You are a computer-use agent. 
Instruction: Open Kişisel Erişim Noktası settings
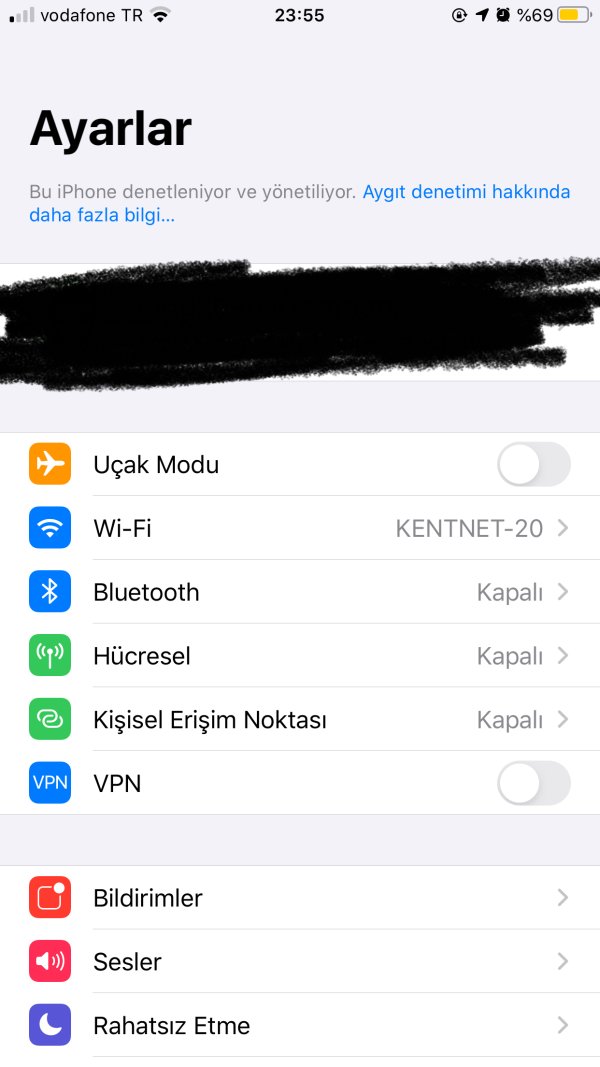pyautogui.click(x=300, y=720)
